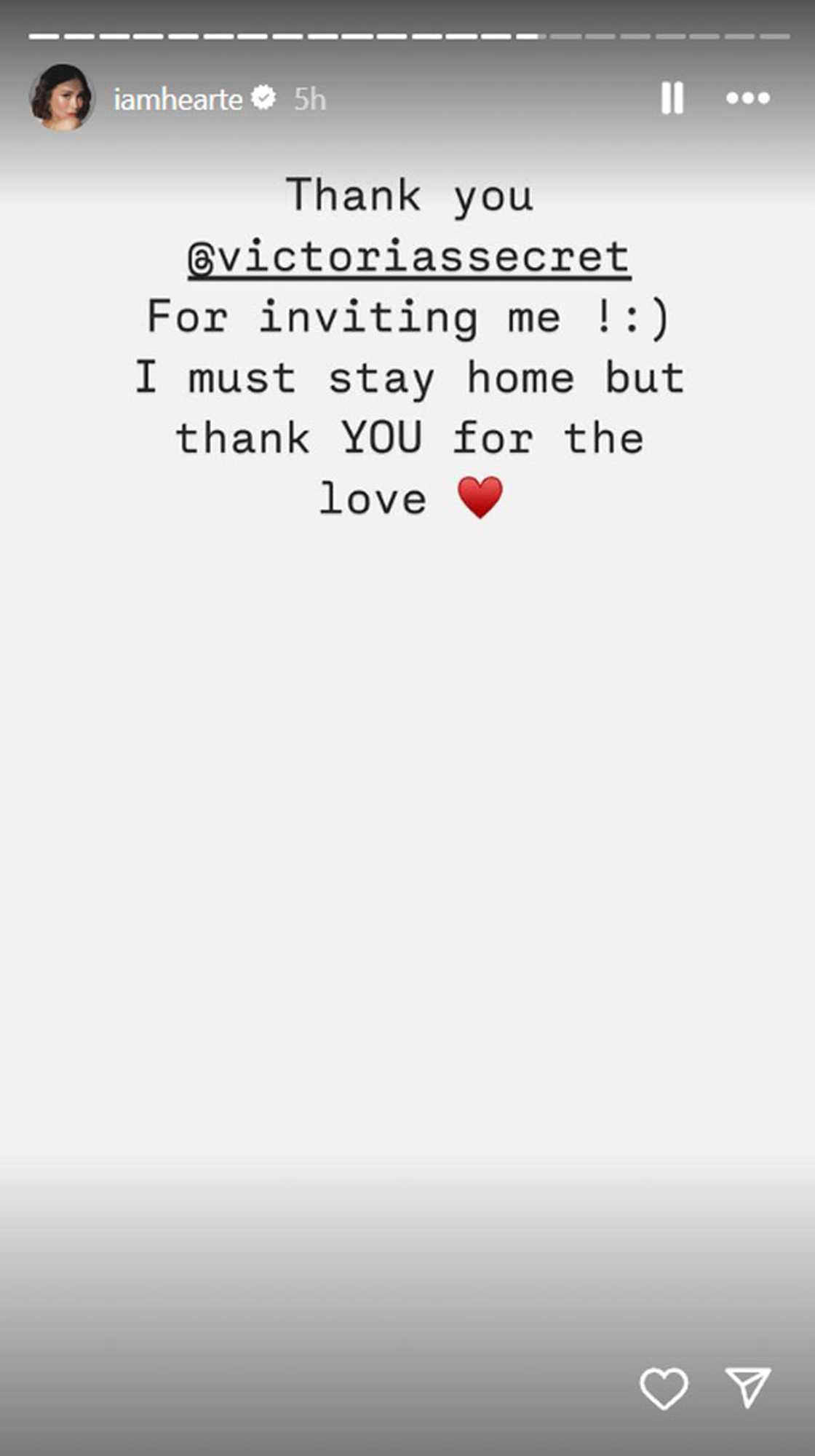Open the @victoriassecret mention

pos(408,257)
